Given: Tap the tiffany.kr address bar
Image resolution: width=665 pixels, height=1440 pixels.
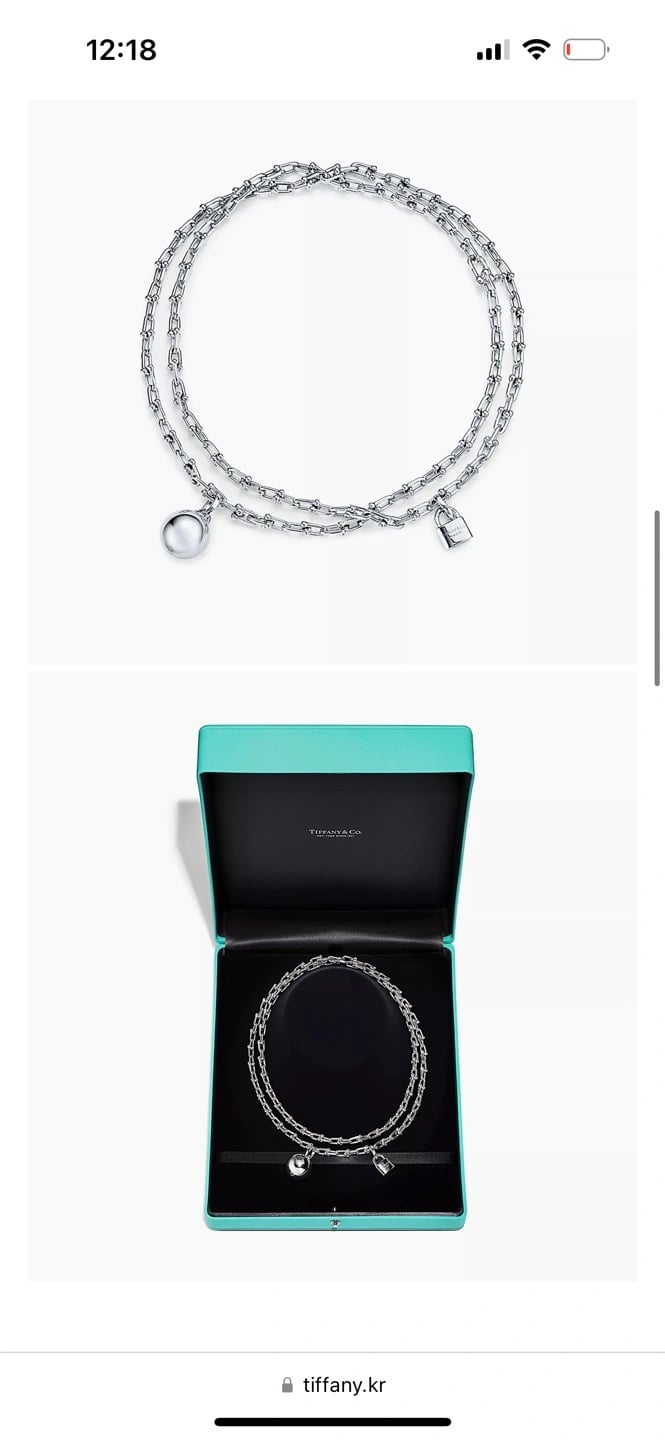Looking at the screenshot, I should (333, 1385).
